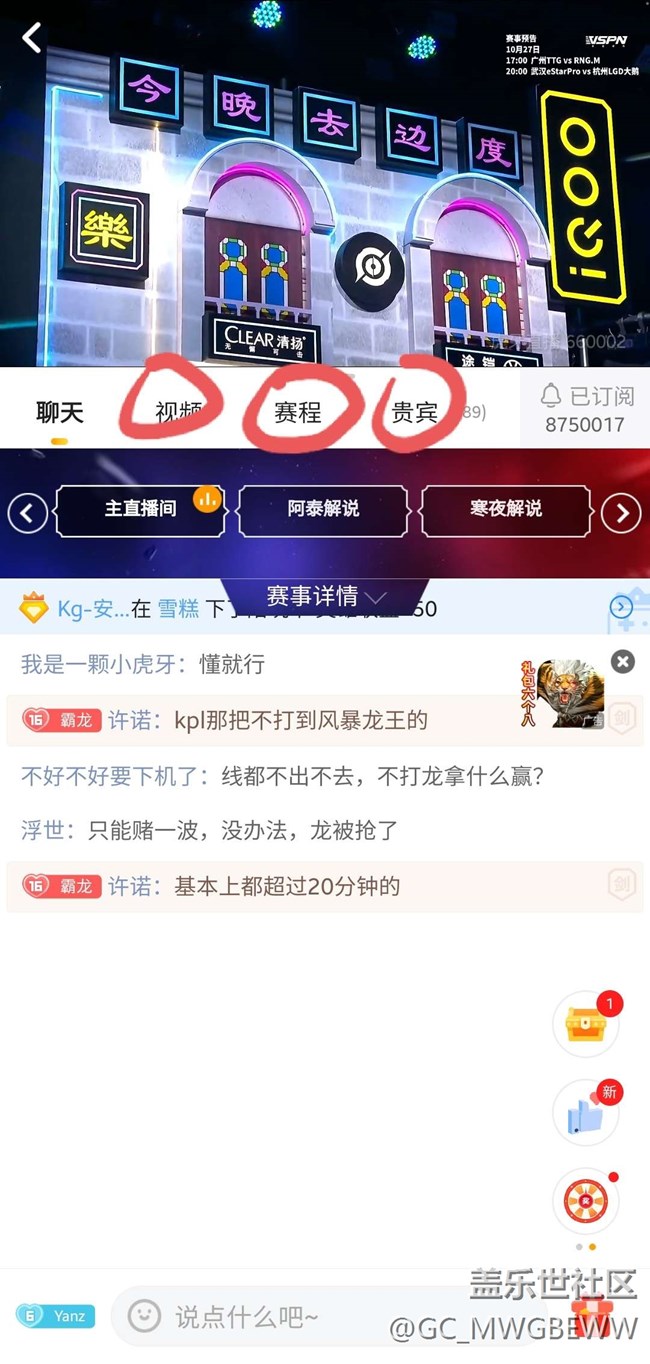Open the 贵宾 tab

click(x=415, y=412)
